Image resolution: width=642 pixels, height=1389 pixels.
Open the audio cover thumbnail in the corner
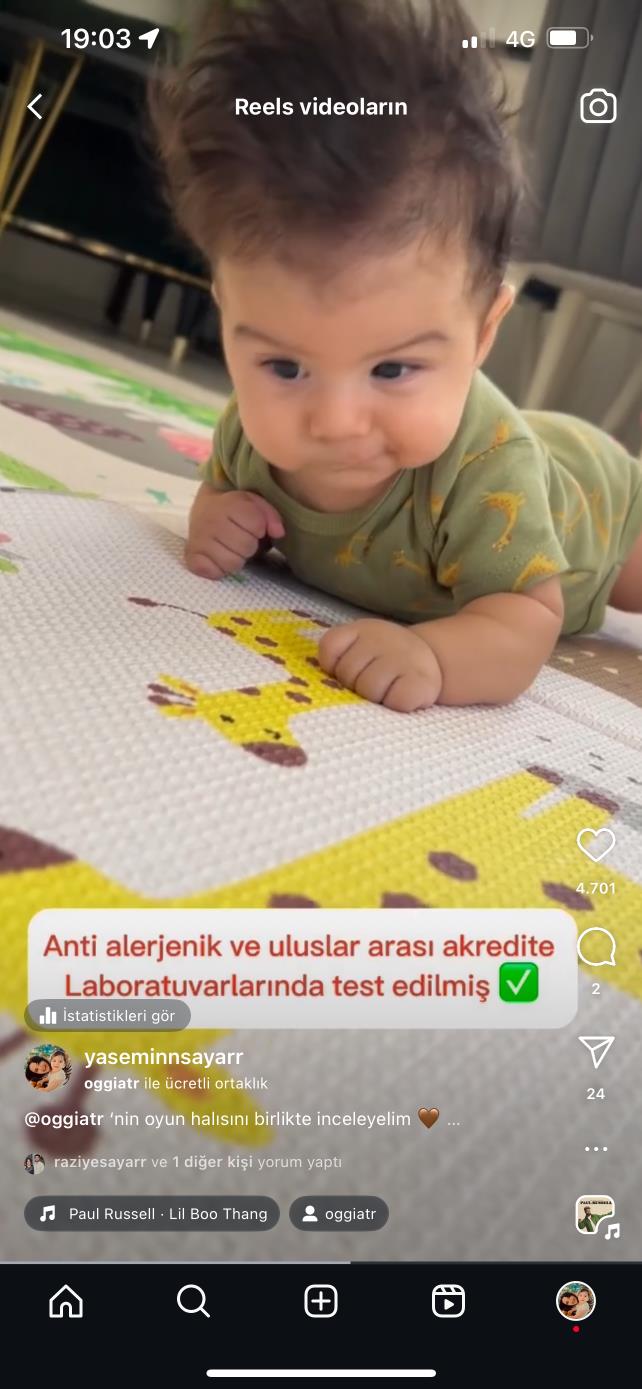[x=595, y=1215]
